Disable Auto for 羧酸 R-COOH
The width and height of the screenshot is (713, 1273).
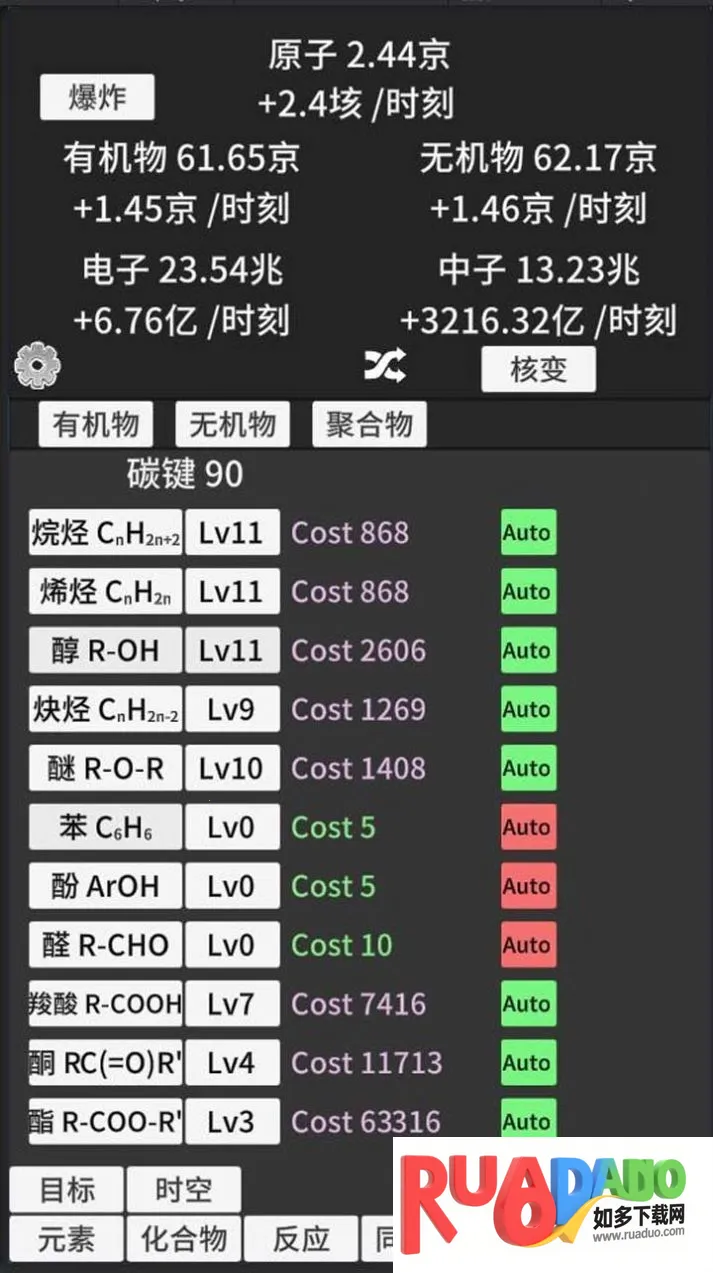[x=527, y=1005]
